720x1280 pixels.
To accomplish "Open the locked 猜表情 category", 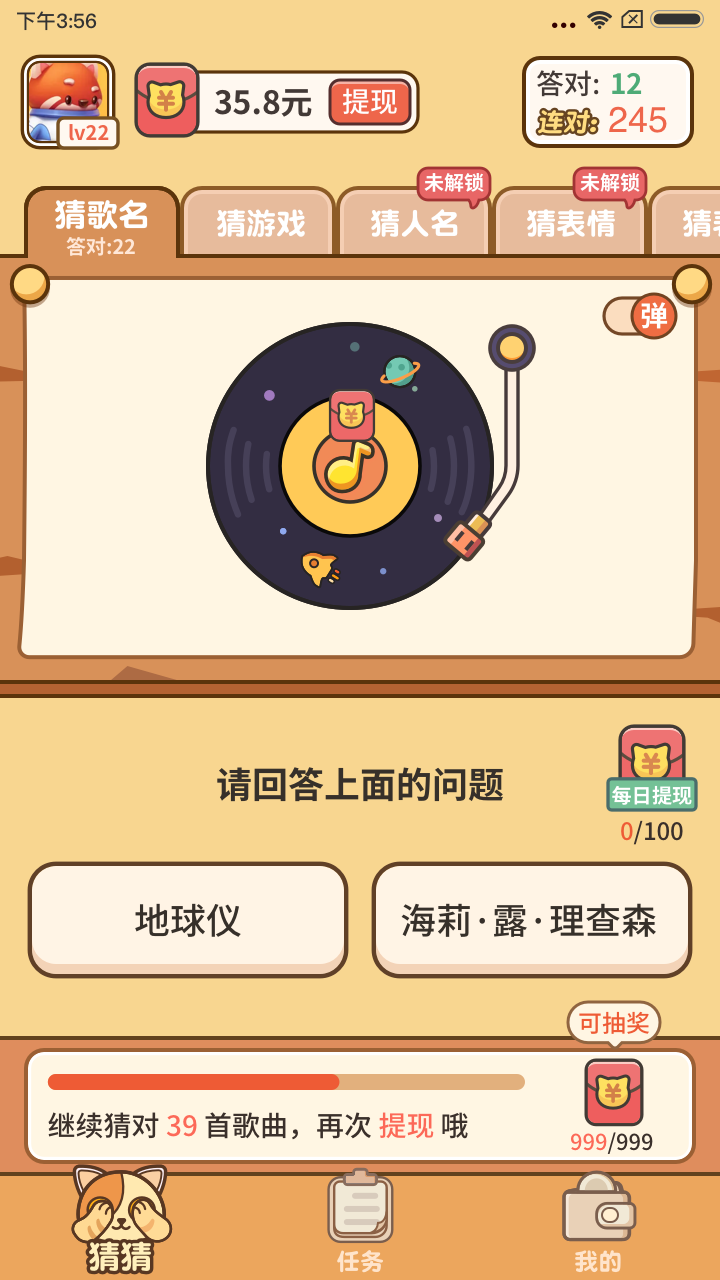I will click(x=570, y=222).
